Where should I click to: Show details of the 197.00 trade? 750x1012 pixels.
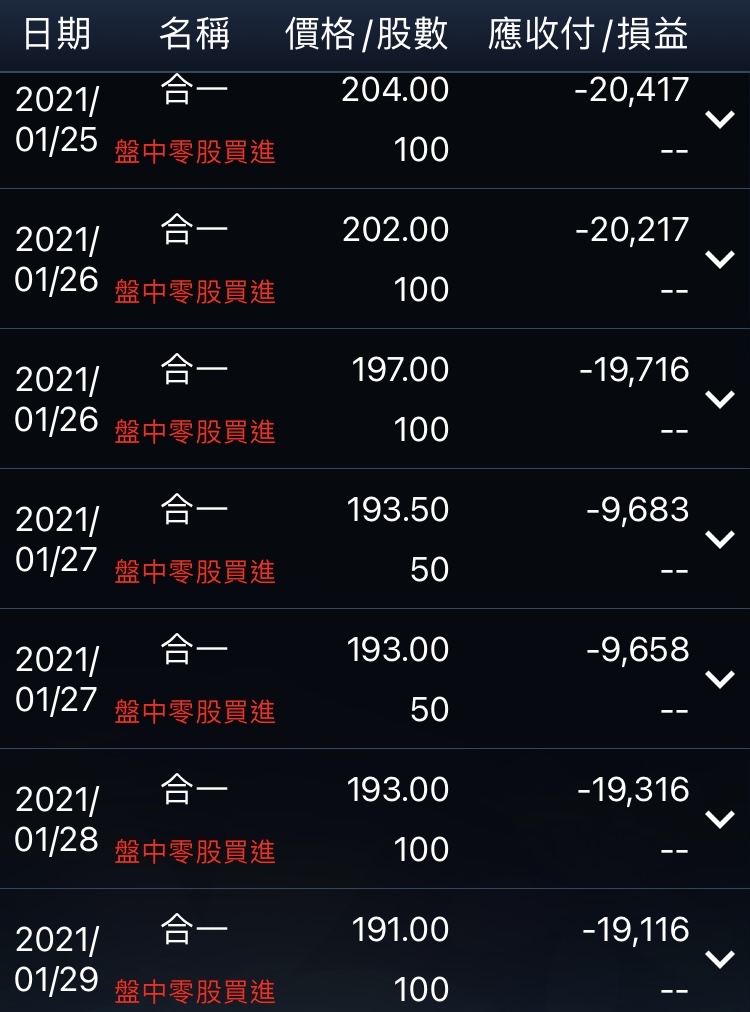click(720, 399)
